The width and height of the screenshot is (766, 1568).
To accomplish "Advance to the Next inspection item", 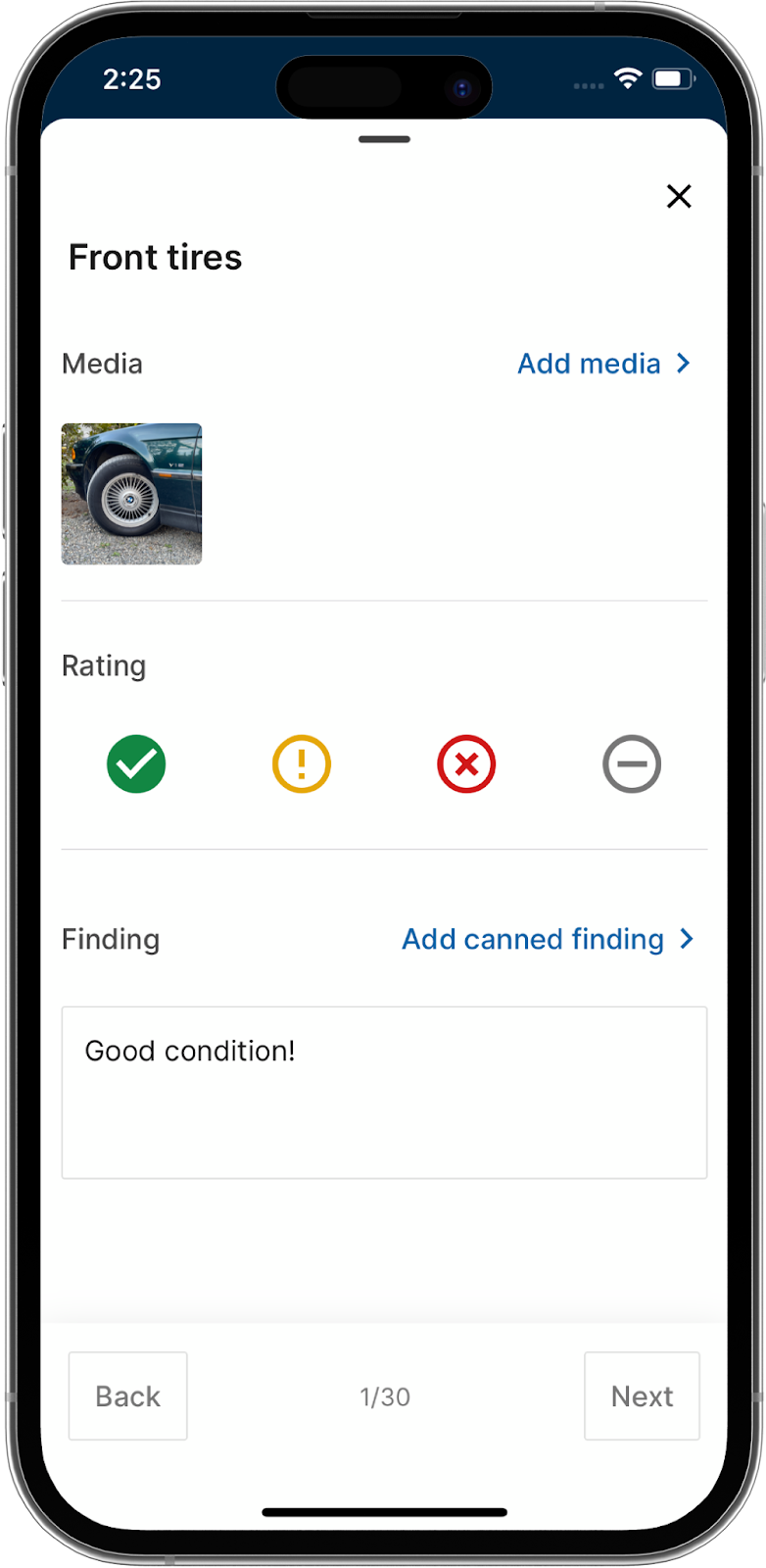I will (x=642, y=1396).
